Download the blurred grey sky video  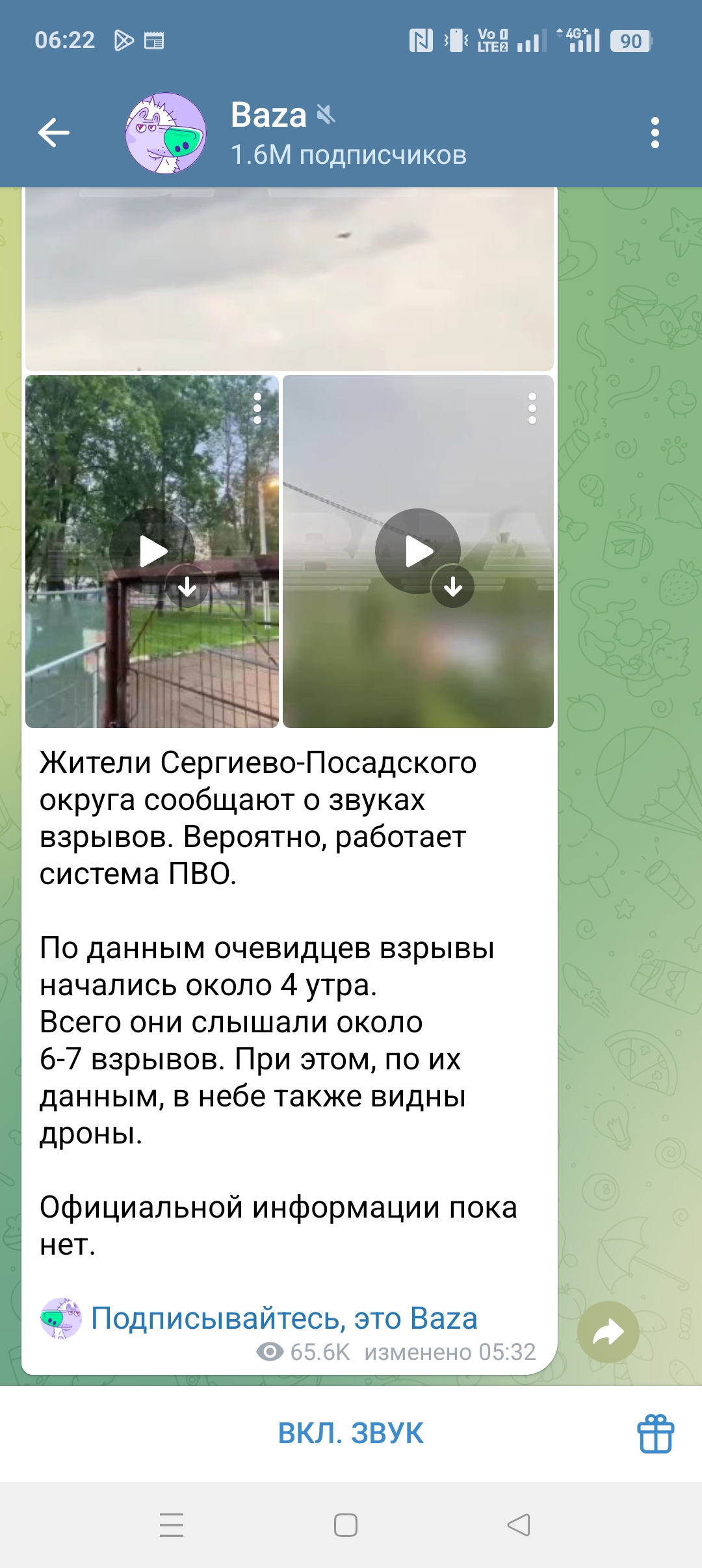[453, 586]
